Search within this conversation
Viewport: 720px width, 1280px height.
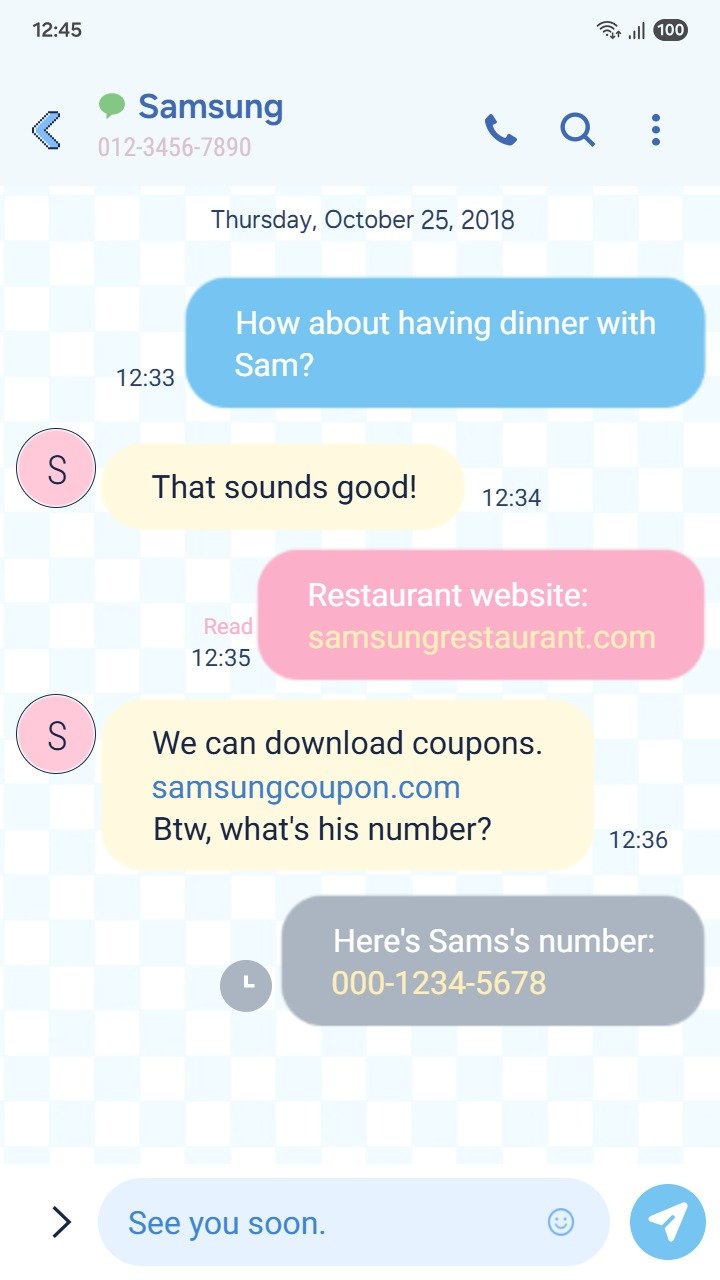tap(577, 130)
